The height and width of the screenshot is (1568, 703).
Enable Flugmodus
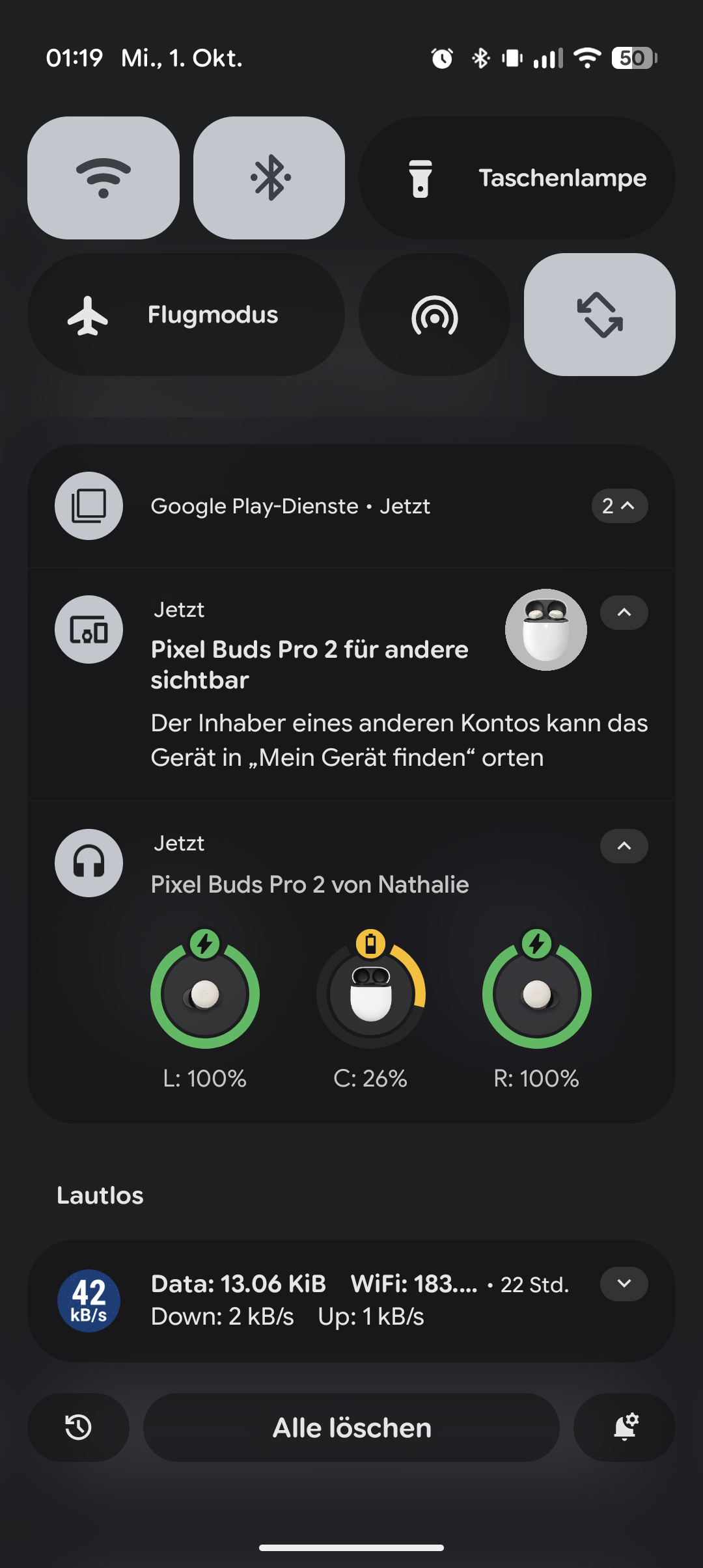click(186, 314)
